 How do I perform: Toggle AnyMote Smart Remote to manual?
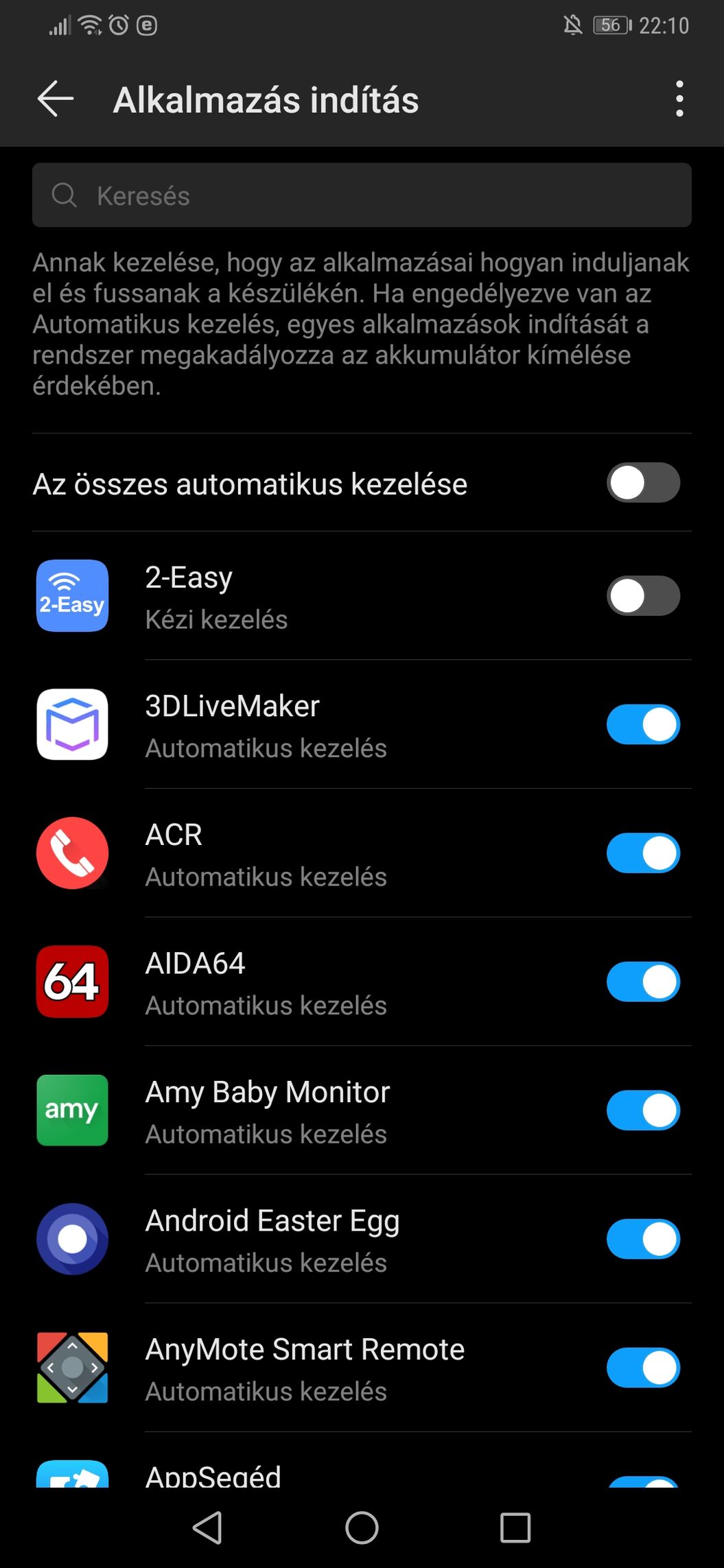point(643,1368)
